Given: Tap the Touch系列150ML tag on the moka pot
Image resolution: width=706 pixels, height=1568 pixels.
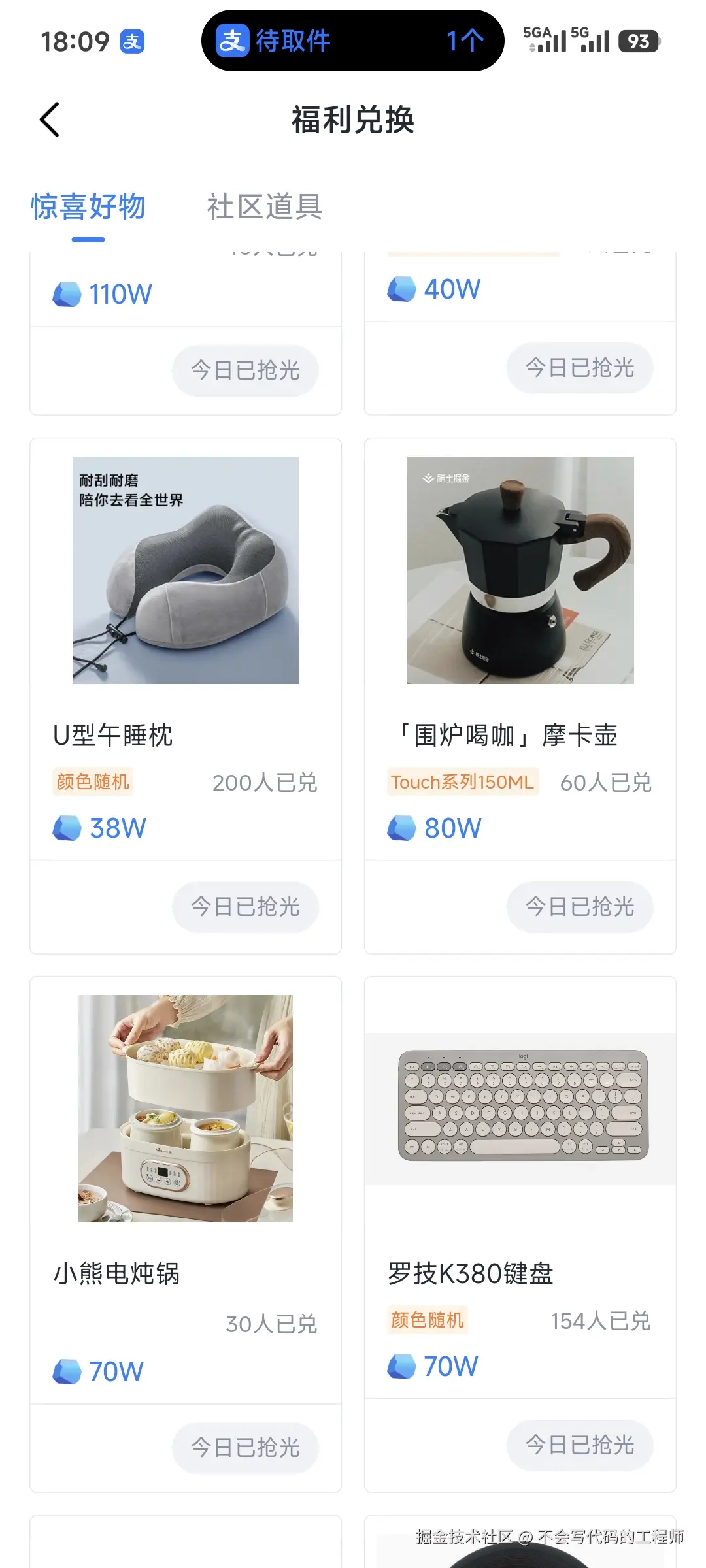Looking at the screenshot, I should pyautogui.click(x=463, y=782).
